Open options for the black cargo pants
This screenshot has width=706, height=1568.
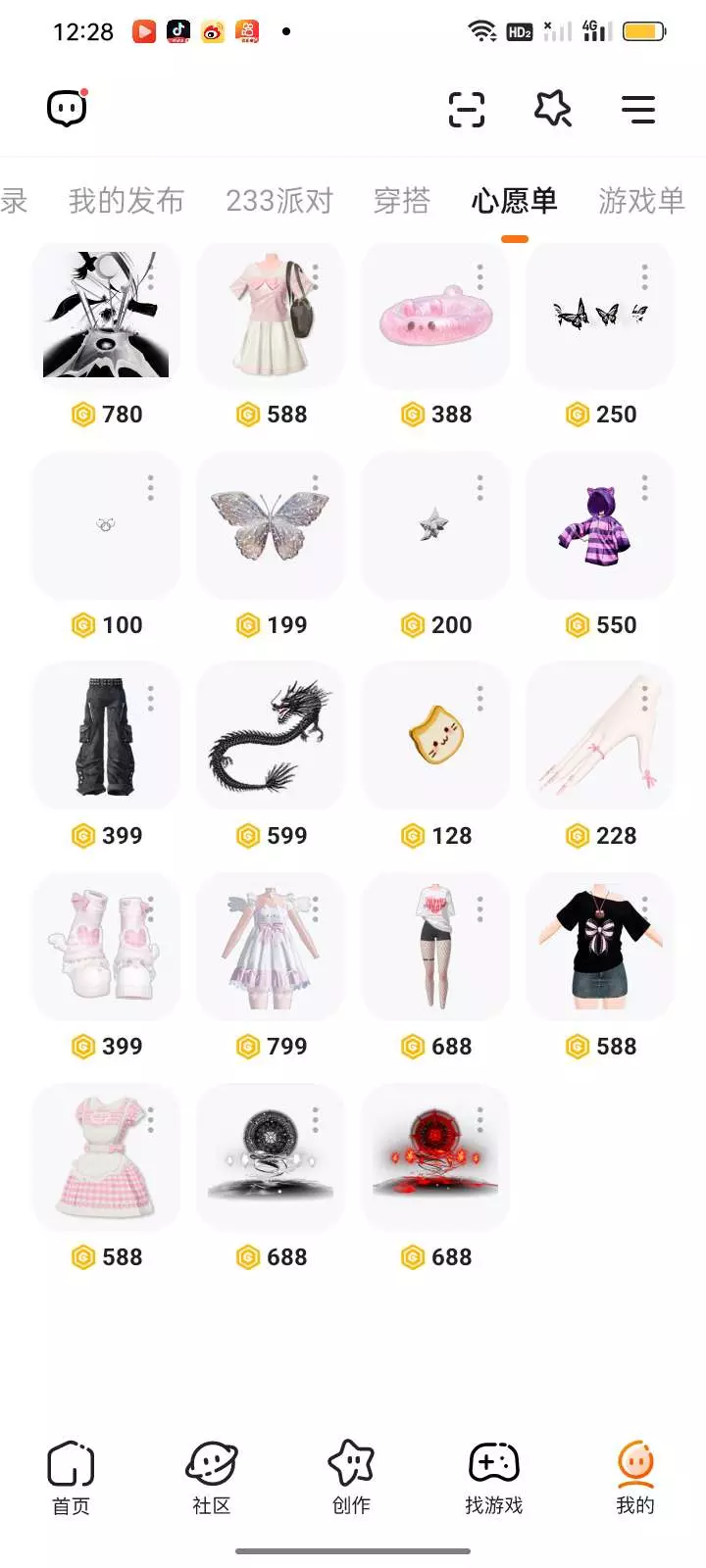[x=151, y=699]
